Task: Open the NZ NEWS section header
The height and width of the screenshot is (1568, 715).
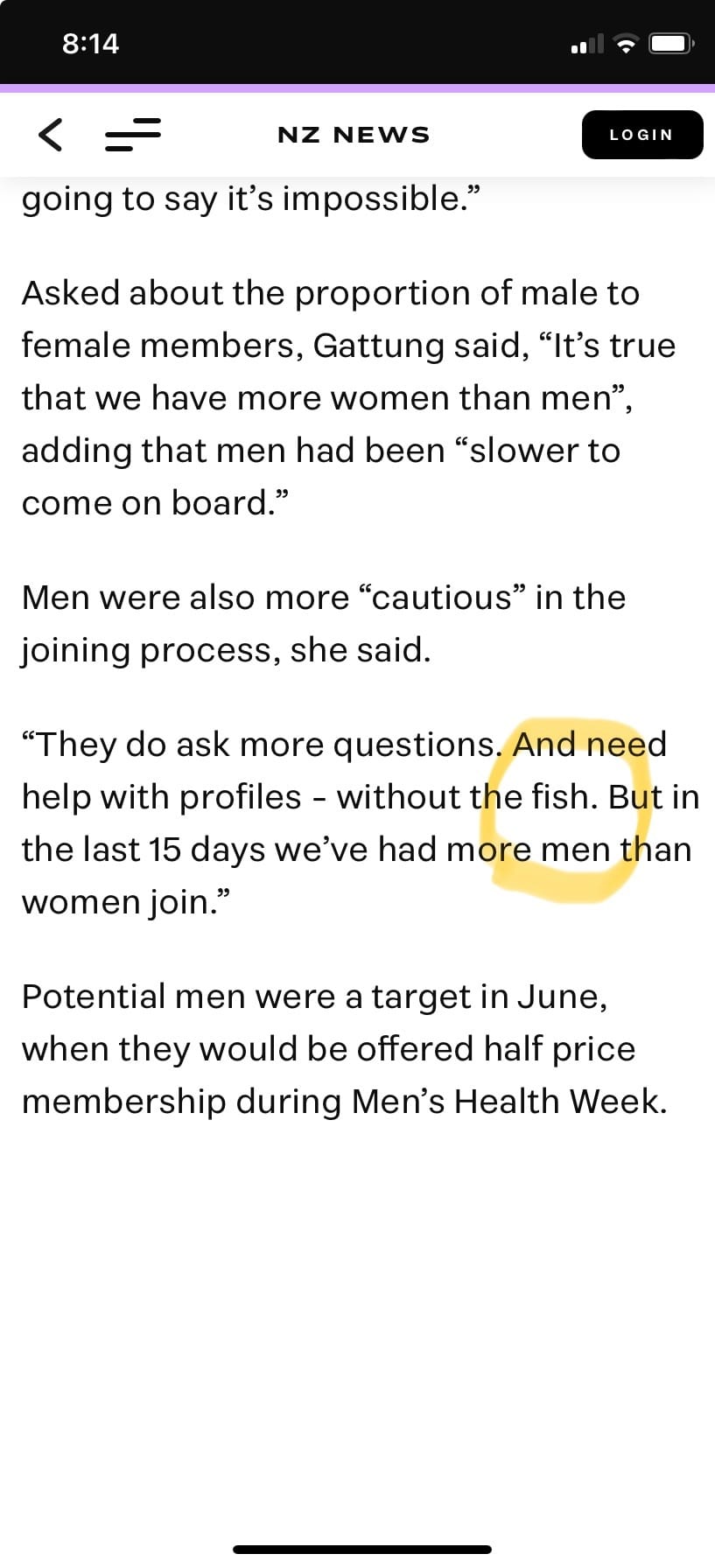Action: [x=354, y=135]
